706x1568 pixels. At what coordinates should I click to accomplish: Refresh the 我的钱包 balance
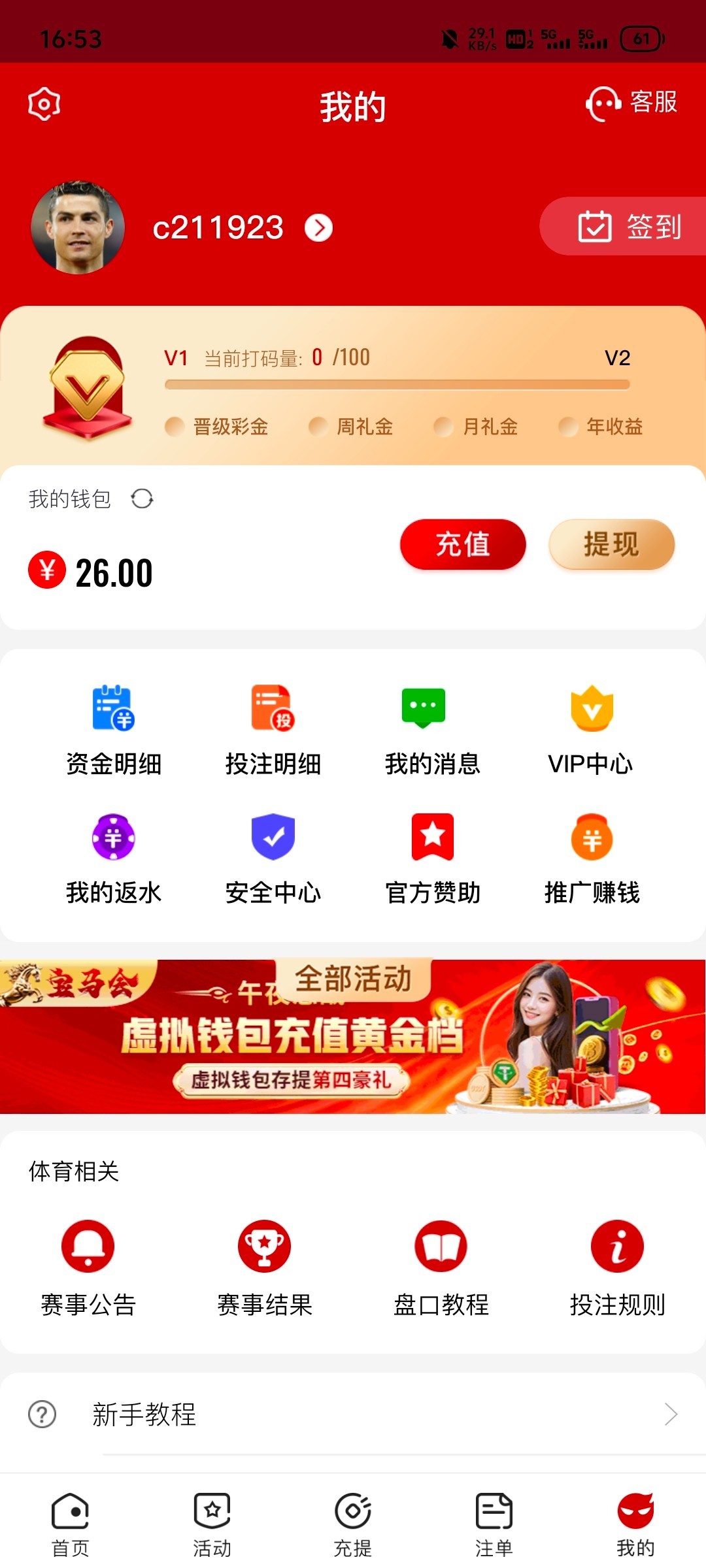tap(142, 499)
